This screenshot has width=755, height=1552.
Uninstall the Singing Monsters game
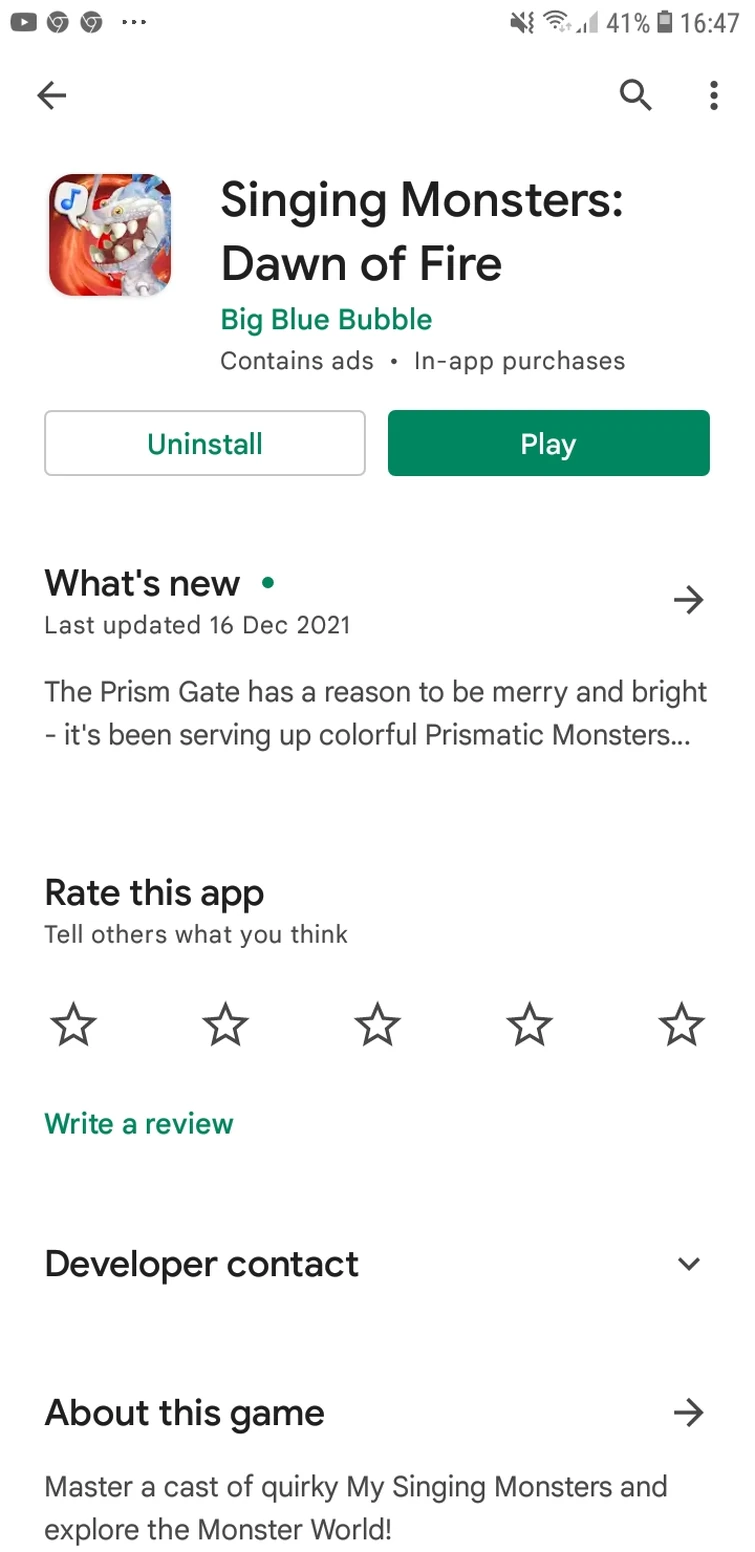pos(205,443)
